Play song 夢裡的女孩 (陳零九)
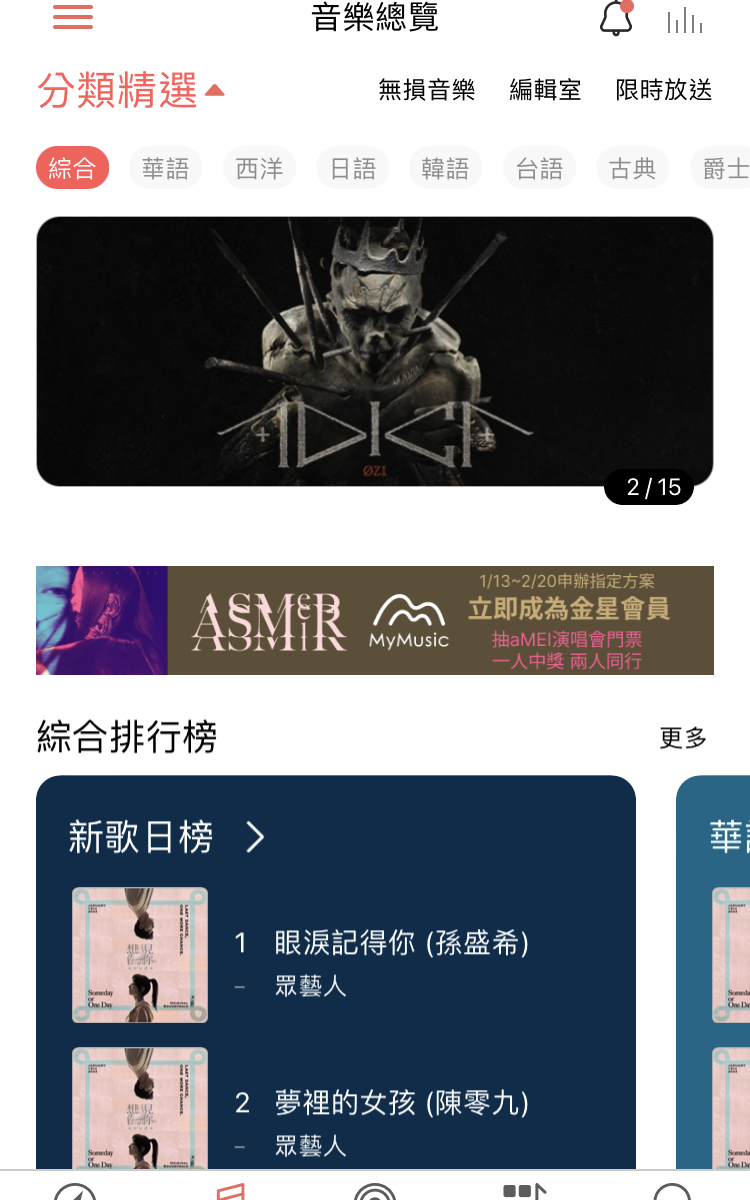 (x=400, y=1103)
